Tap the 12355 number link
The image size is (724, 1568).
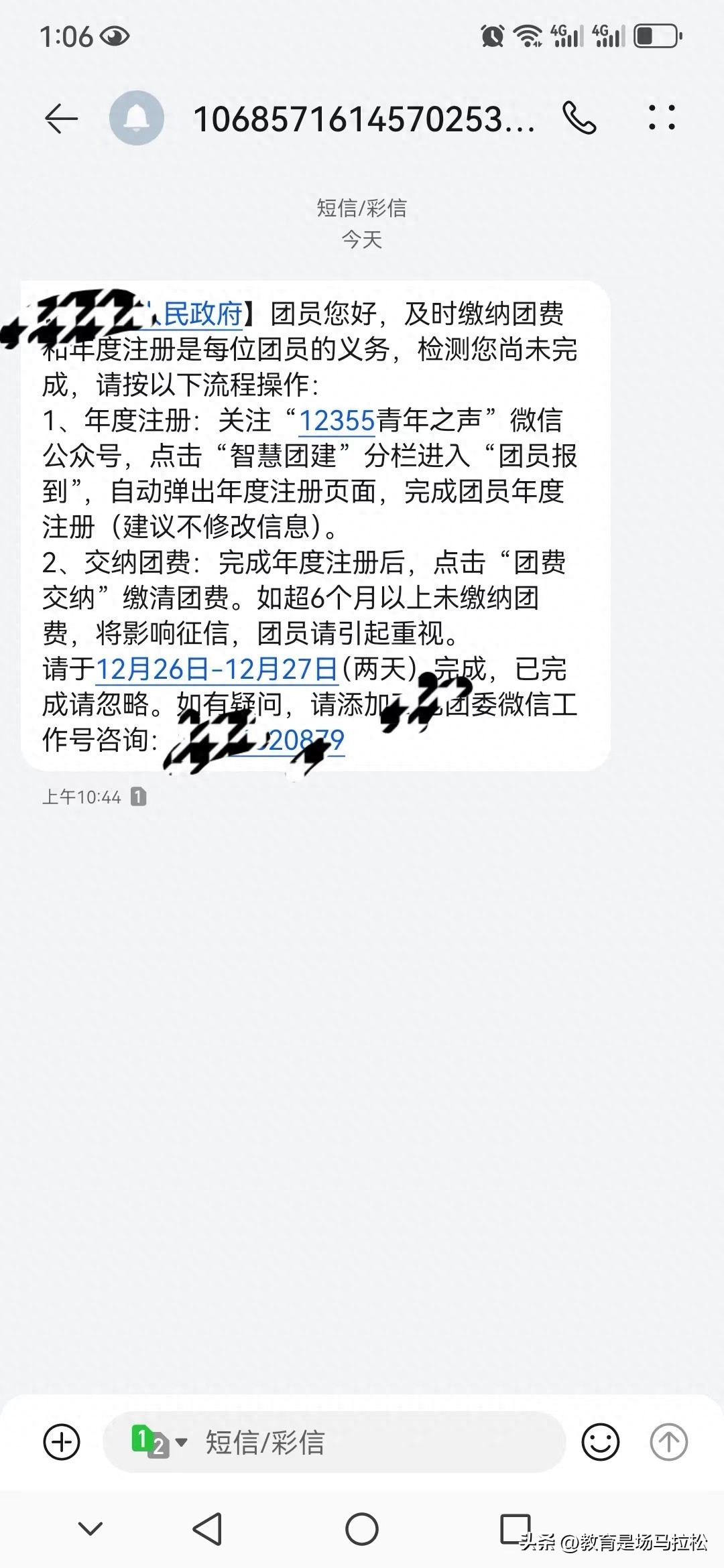pyautogui.click(x=336, y=421)
